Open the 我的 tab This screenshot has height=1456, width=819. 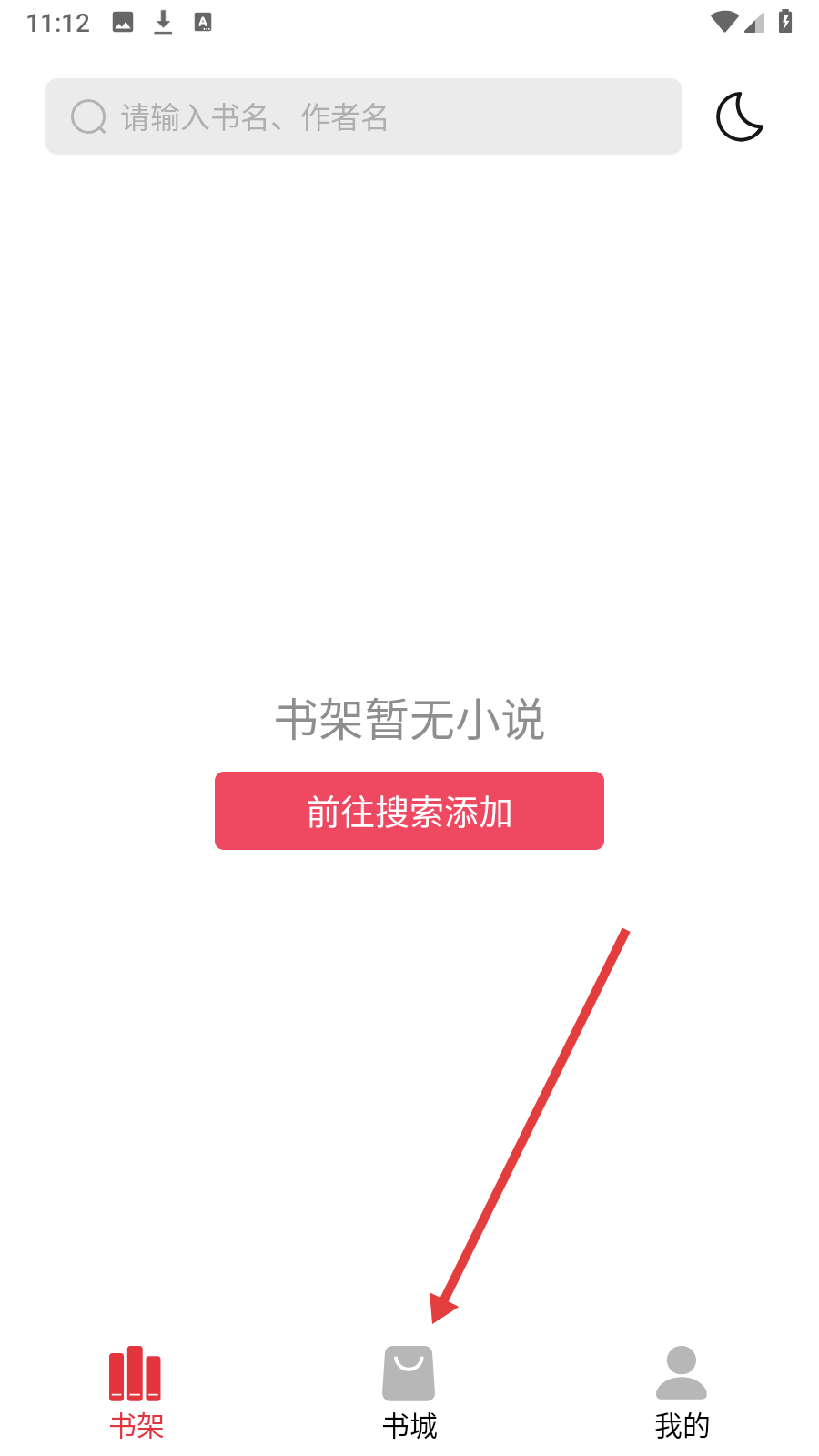[x=682, y=1392]
